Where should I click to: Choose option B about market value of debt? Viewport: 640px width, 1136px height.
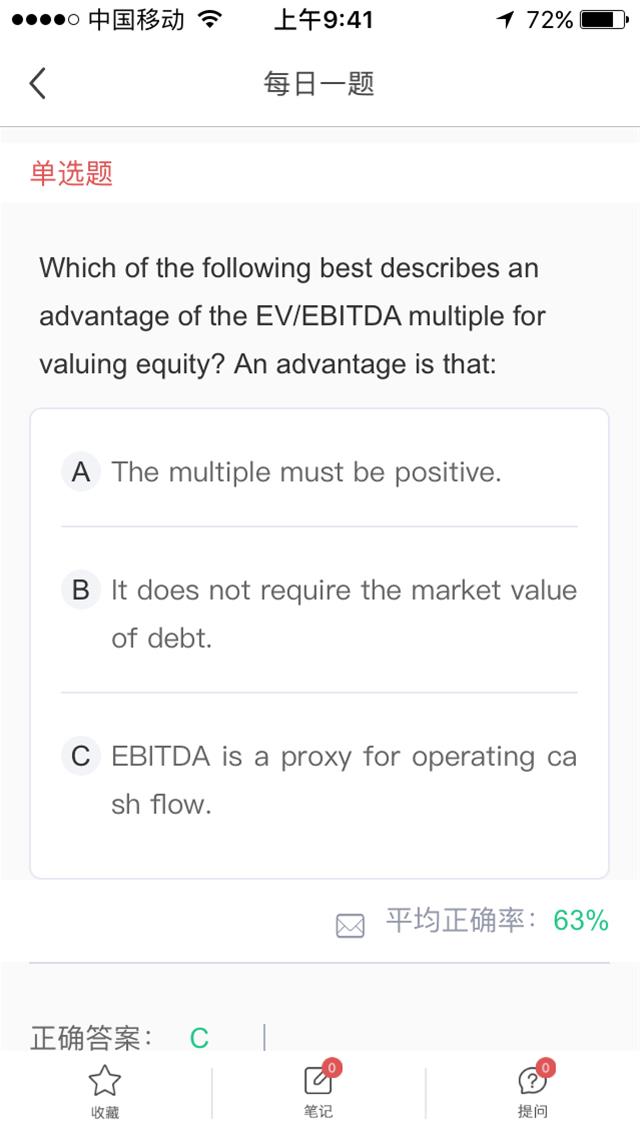point(319,614)
